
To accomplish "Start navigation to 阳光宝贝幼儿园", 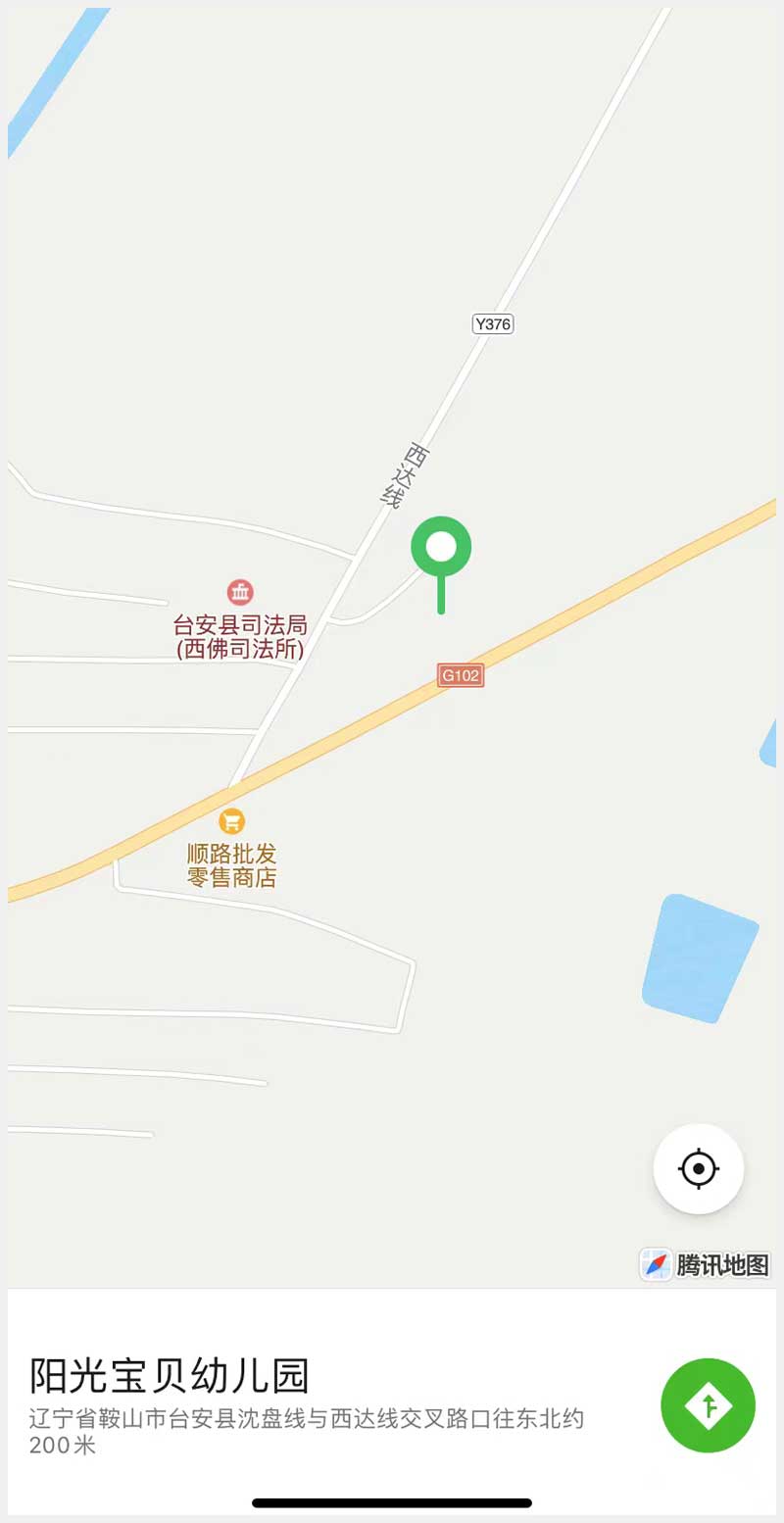I will coord(708,1404).
